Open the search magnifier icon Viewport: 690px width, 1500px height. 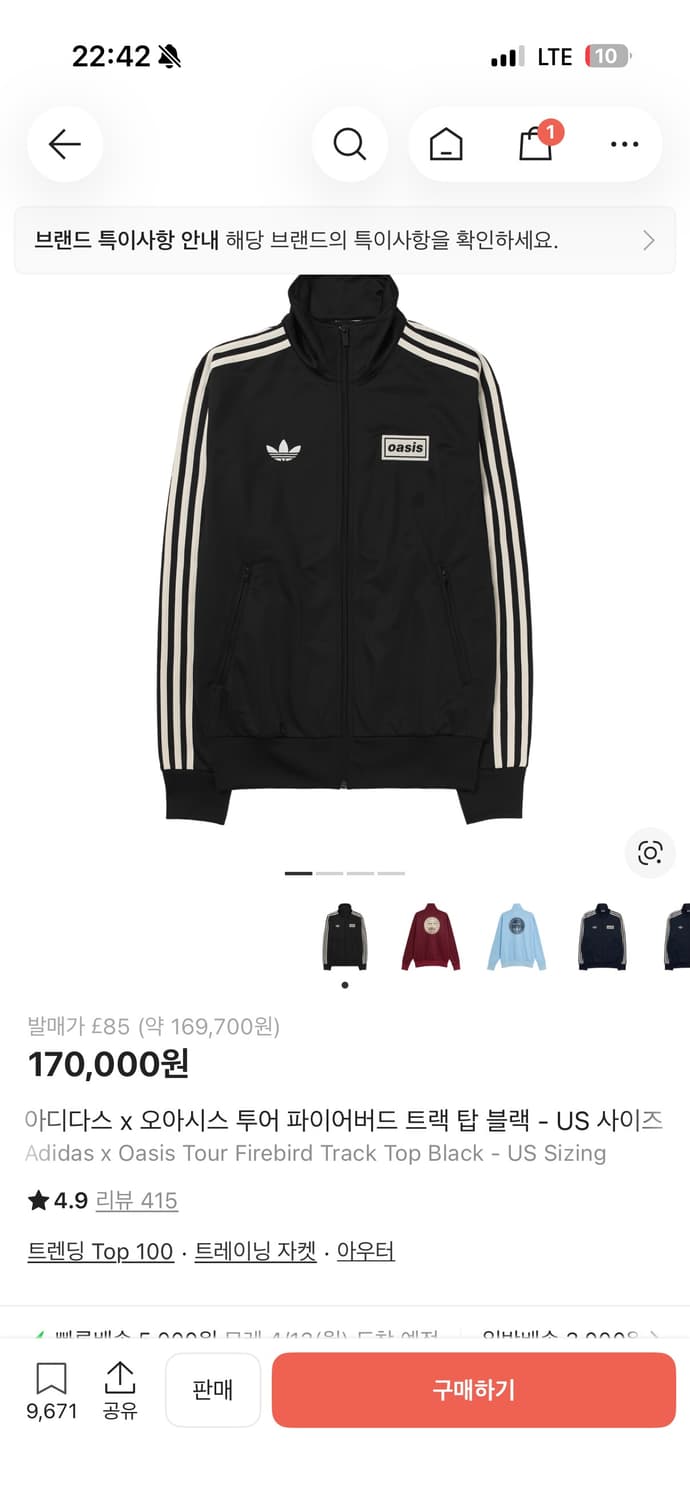point(350,145)
